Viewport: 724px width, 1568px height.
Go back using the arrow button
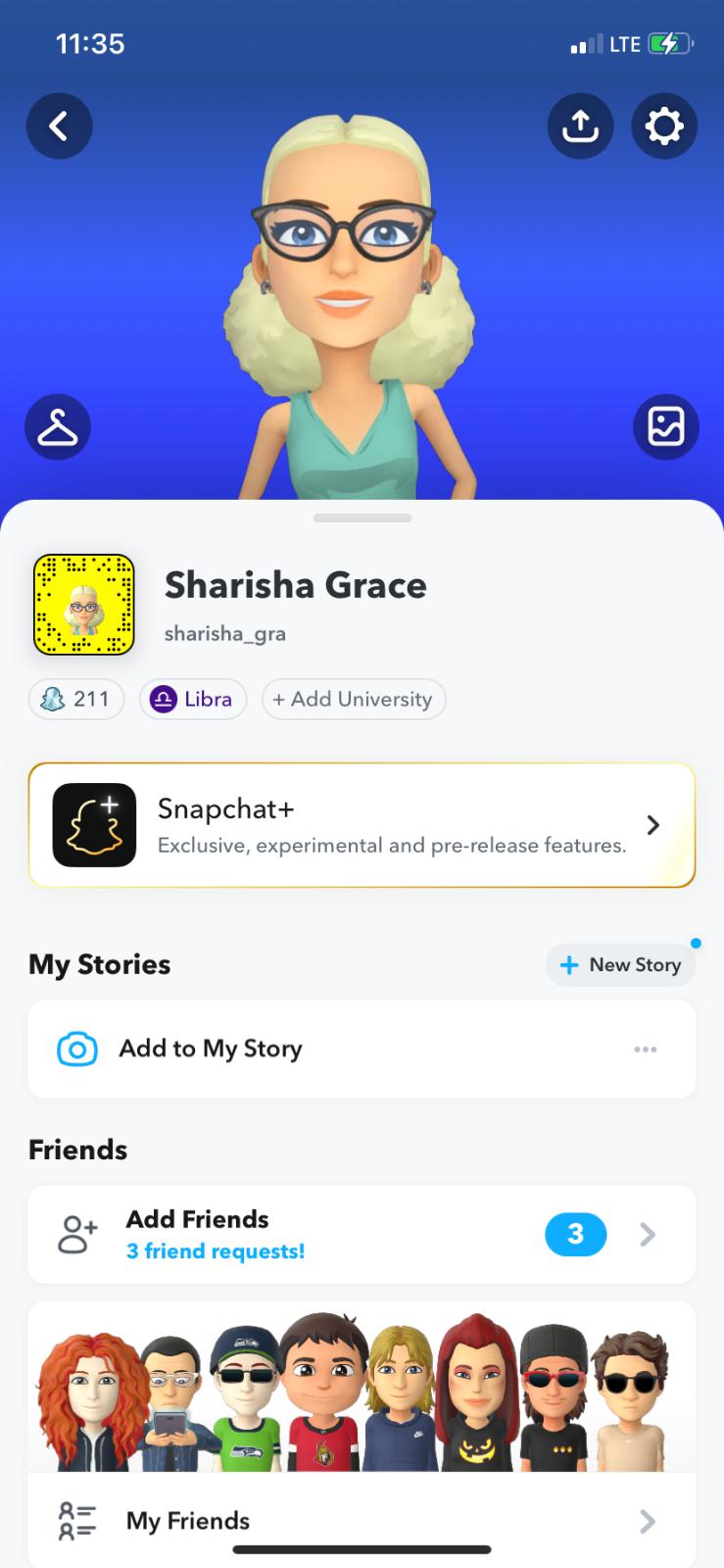click(x=59, y=126)
